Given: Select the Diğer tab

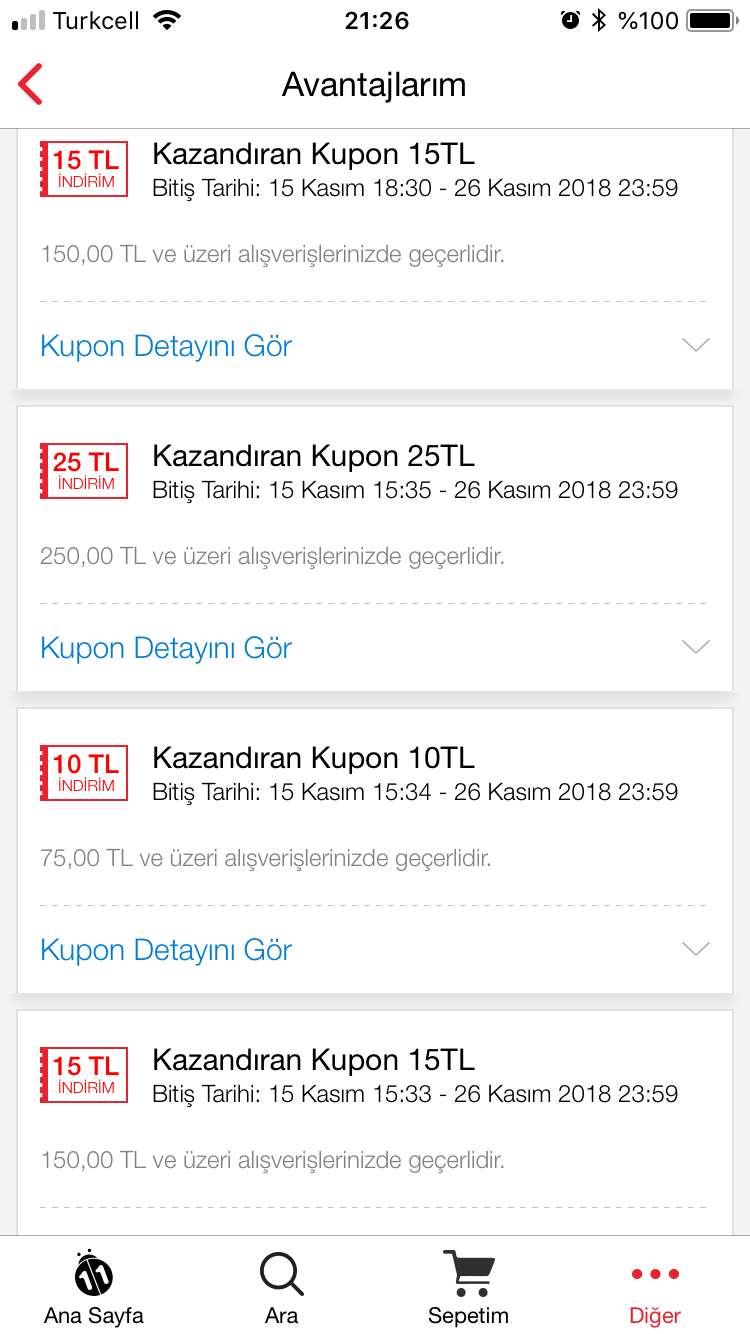Looking at the screenshot, I should tap(655, 1287).
